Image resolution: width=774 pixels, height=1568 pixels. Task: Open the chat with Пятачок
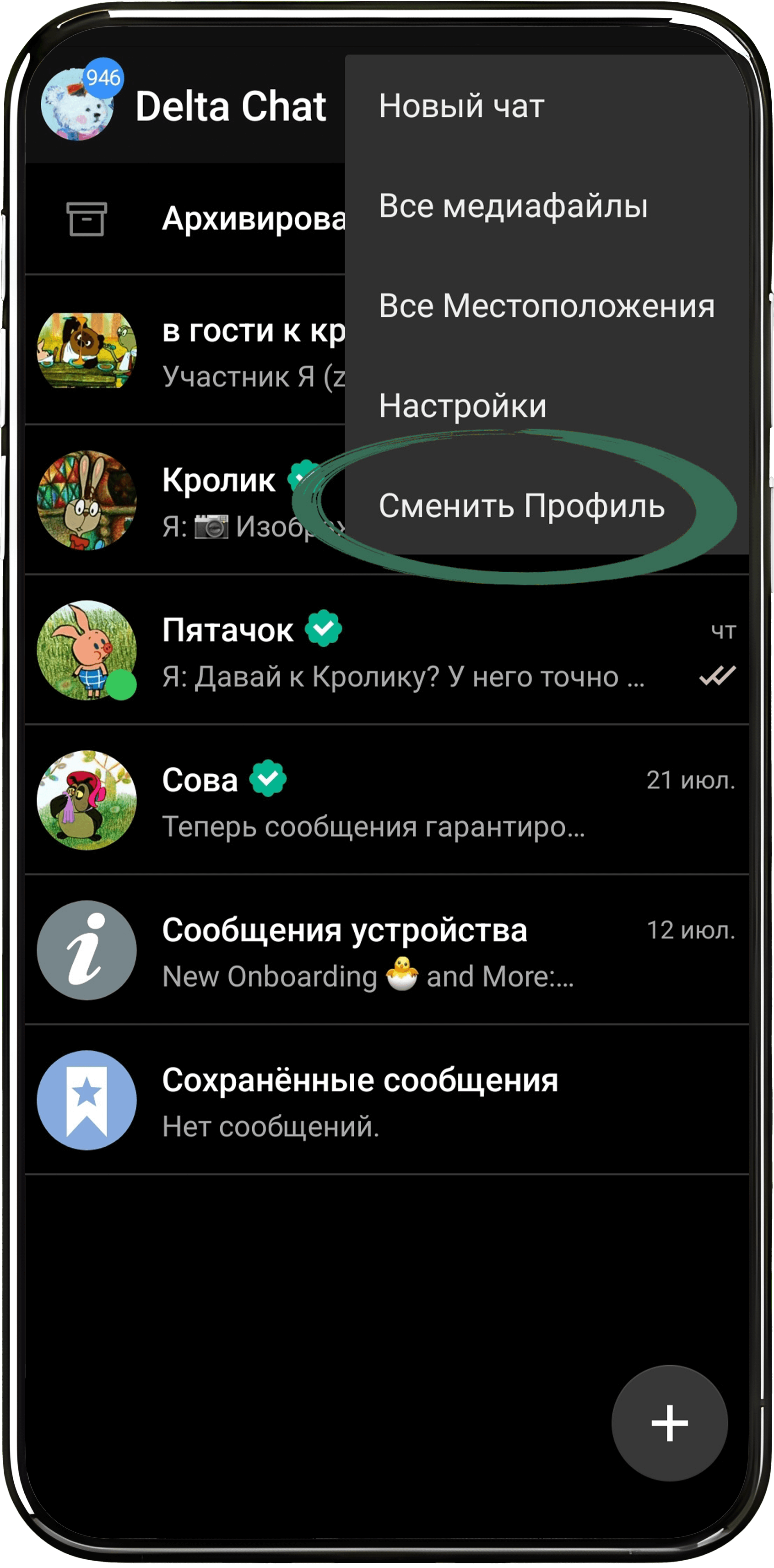point(390,651)
